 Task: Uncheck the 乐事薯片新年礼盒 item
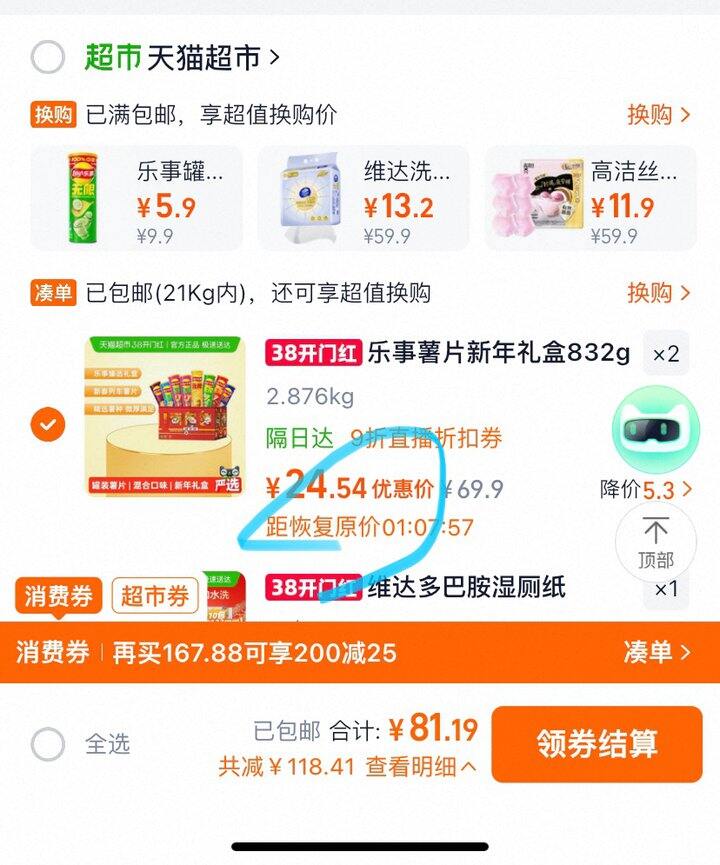click(x=48, y=424)
